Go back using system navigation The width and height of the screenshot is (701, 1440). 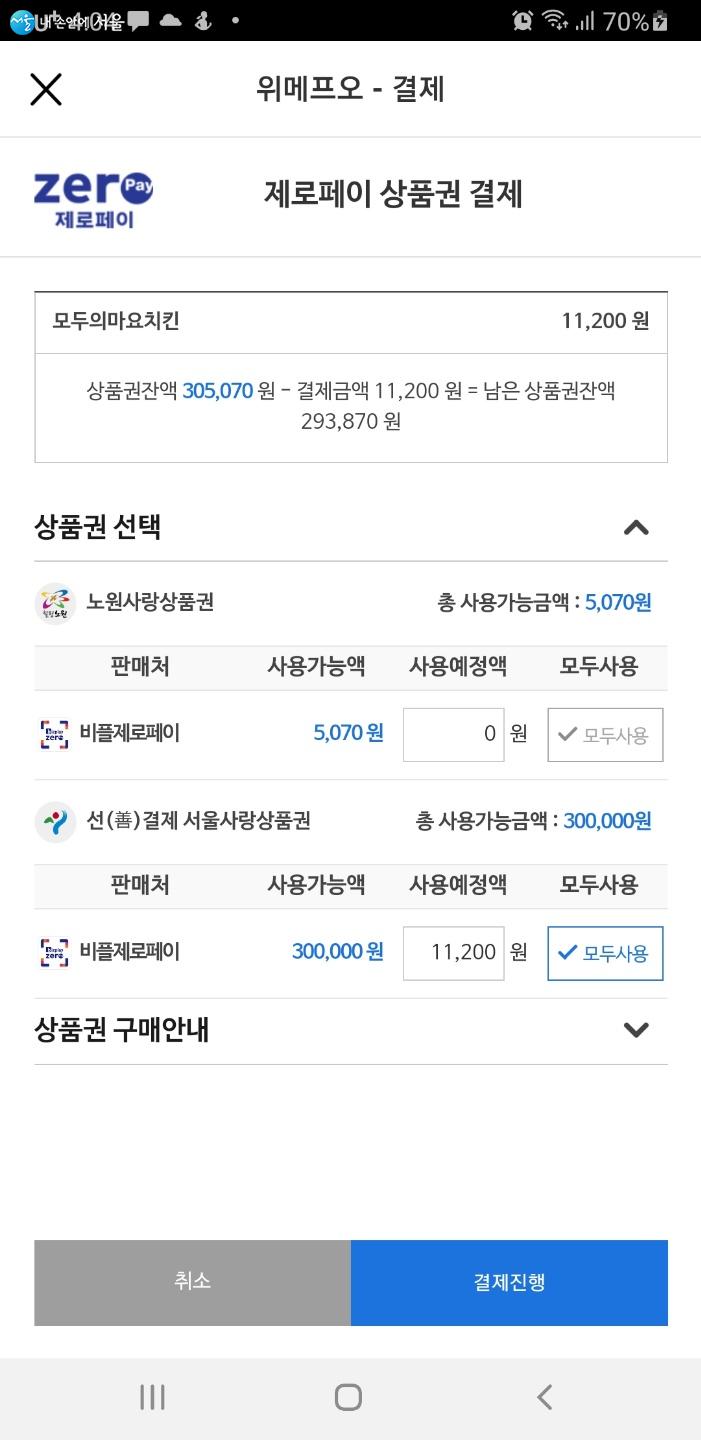[x=544, y=1397]
